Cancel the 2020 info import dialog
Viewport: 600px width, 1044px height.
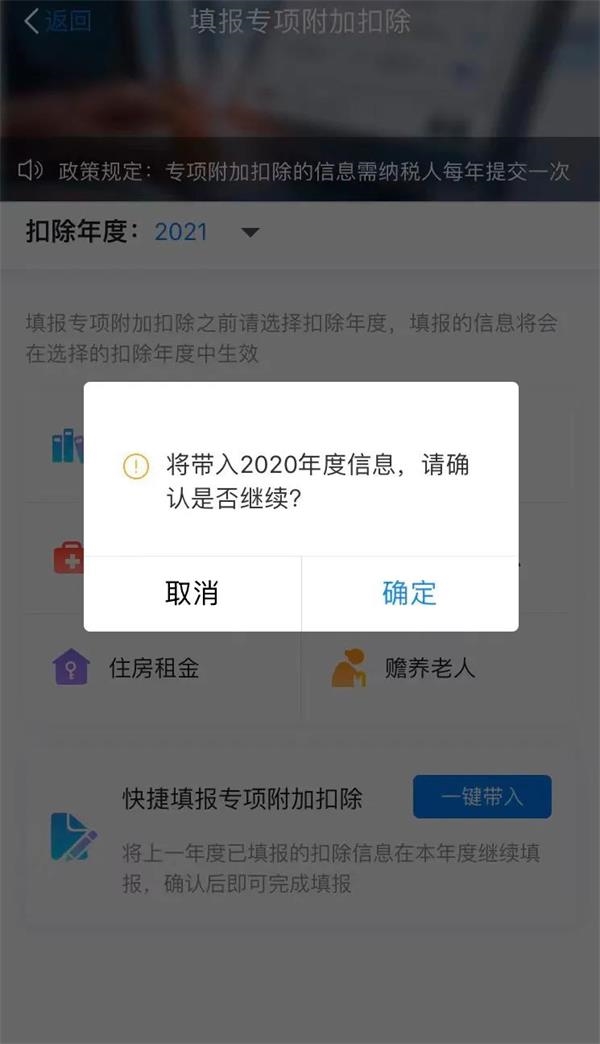tap(192, 593)
